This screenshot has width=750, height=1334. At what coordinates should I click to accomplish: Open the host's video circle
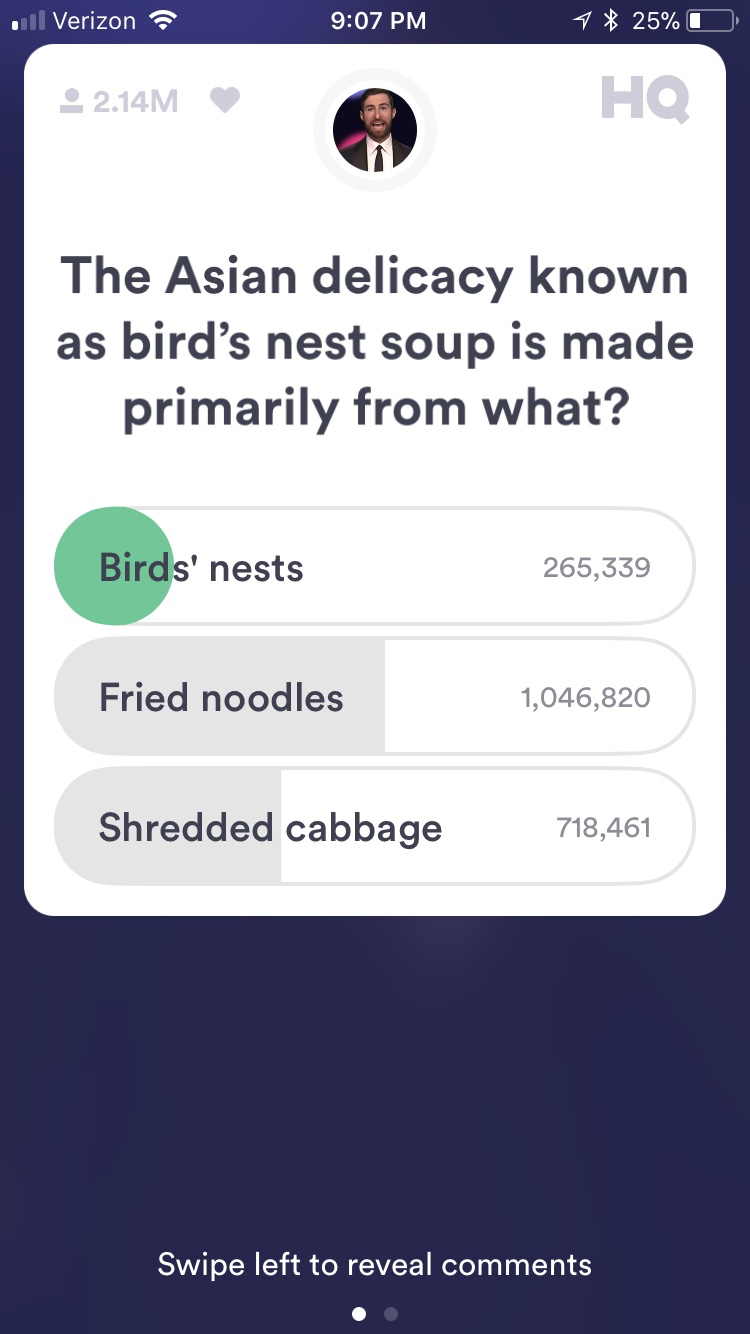[x=374, y=130]
